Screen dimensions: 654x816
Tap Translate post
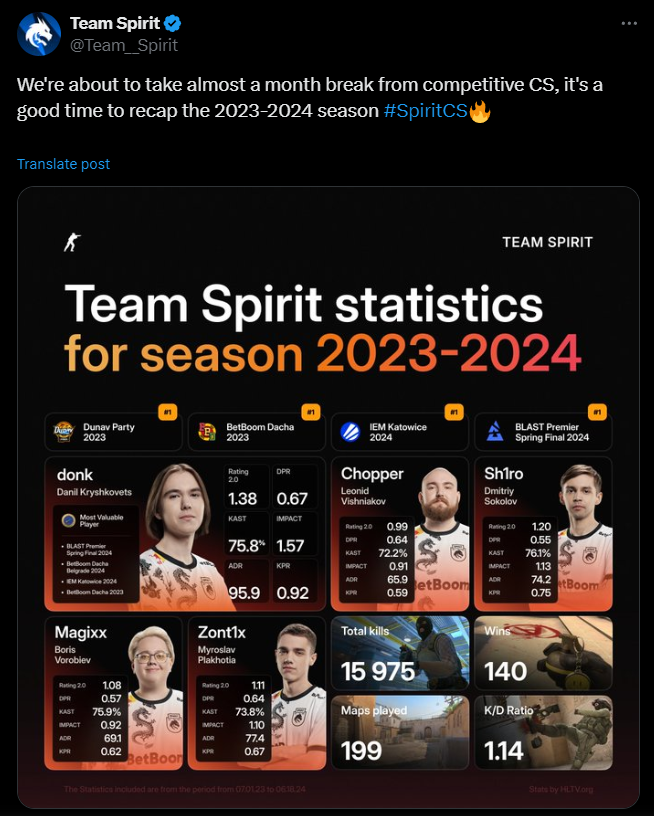pos(63,164)
